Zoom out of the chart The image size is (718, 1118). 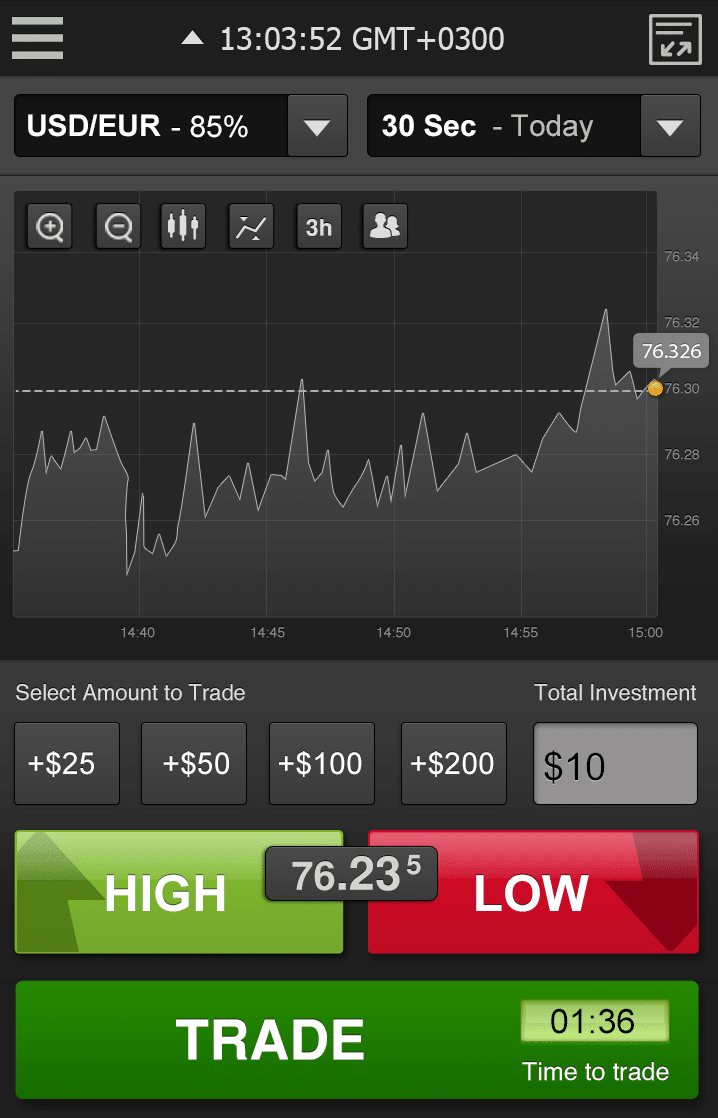(x=117, y=227)
